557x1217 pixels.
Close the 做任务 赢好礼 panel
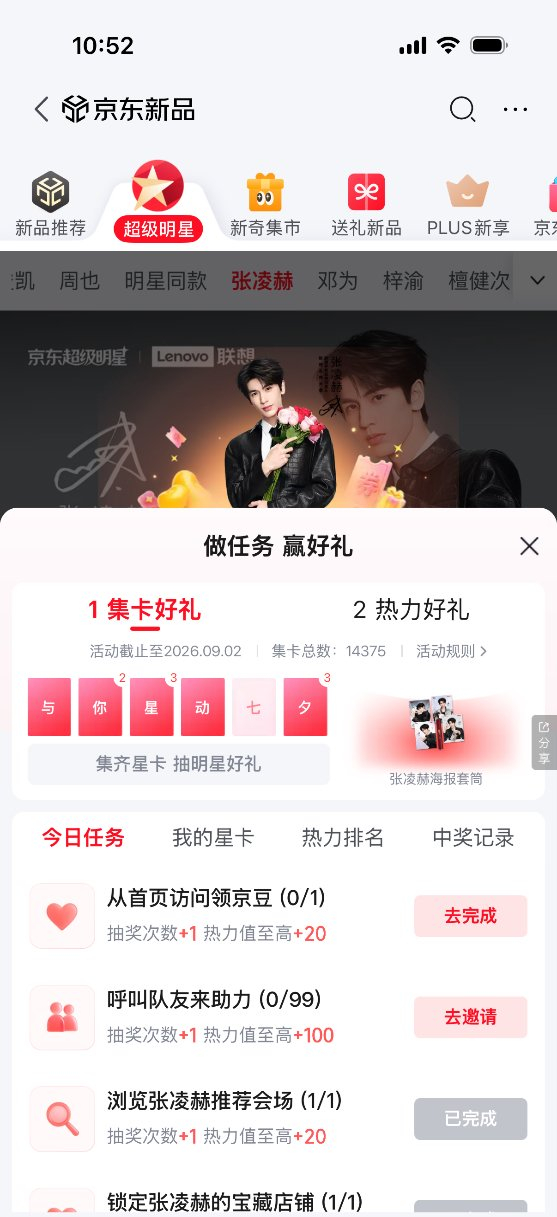(x=529, y=545)
